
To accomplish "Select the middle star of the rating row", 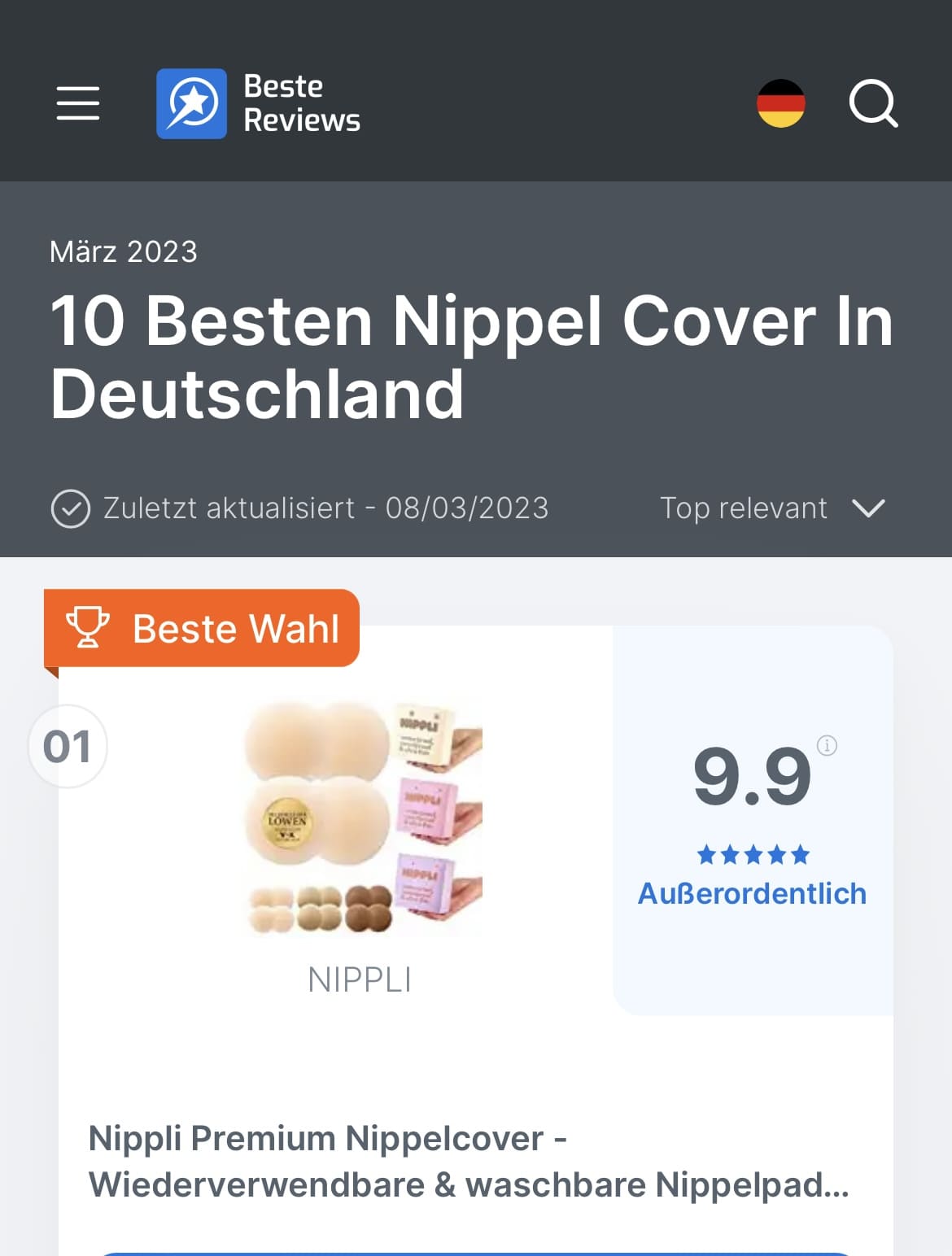I will coord(754,854).
